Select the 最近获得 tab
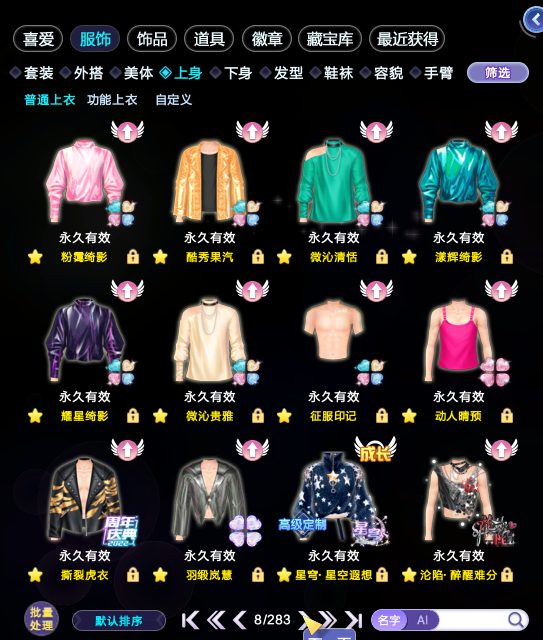Viewport: 543px width, 640px height. tap(407, 39)
